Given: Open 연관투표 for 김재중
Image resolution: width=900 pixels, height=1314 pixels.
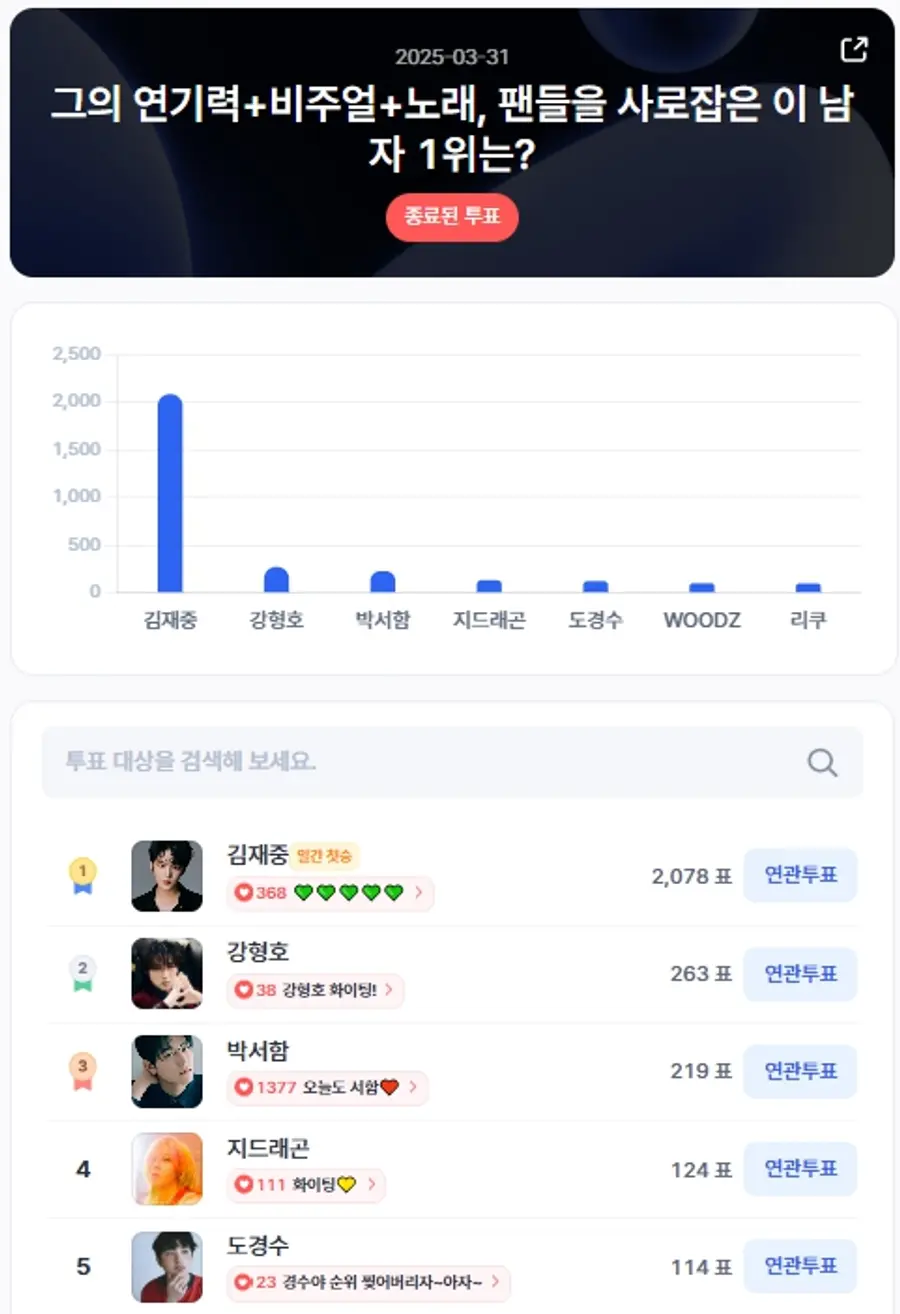Looking at the screenshot, I should 800,875.
